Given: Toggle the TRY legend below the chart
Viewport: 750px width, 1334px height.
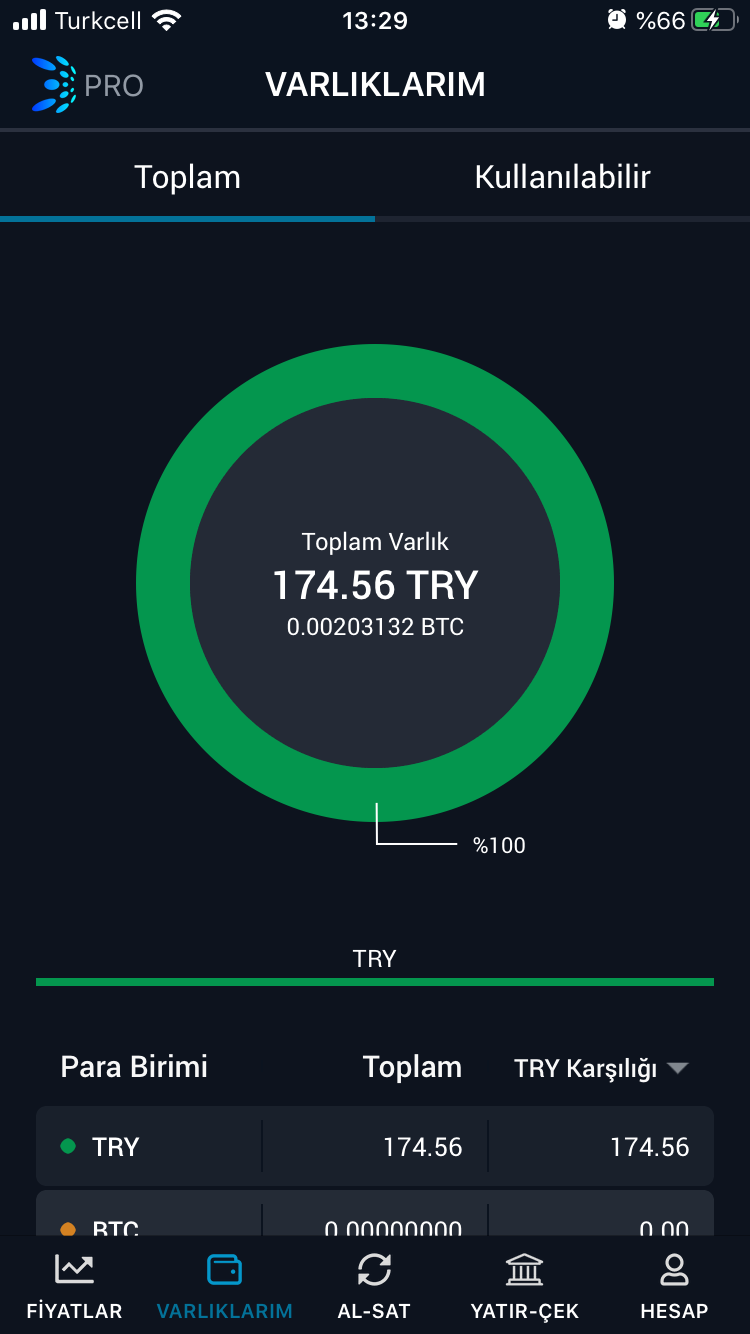Looking at the screenshot, I should [374, 957].
